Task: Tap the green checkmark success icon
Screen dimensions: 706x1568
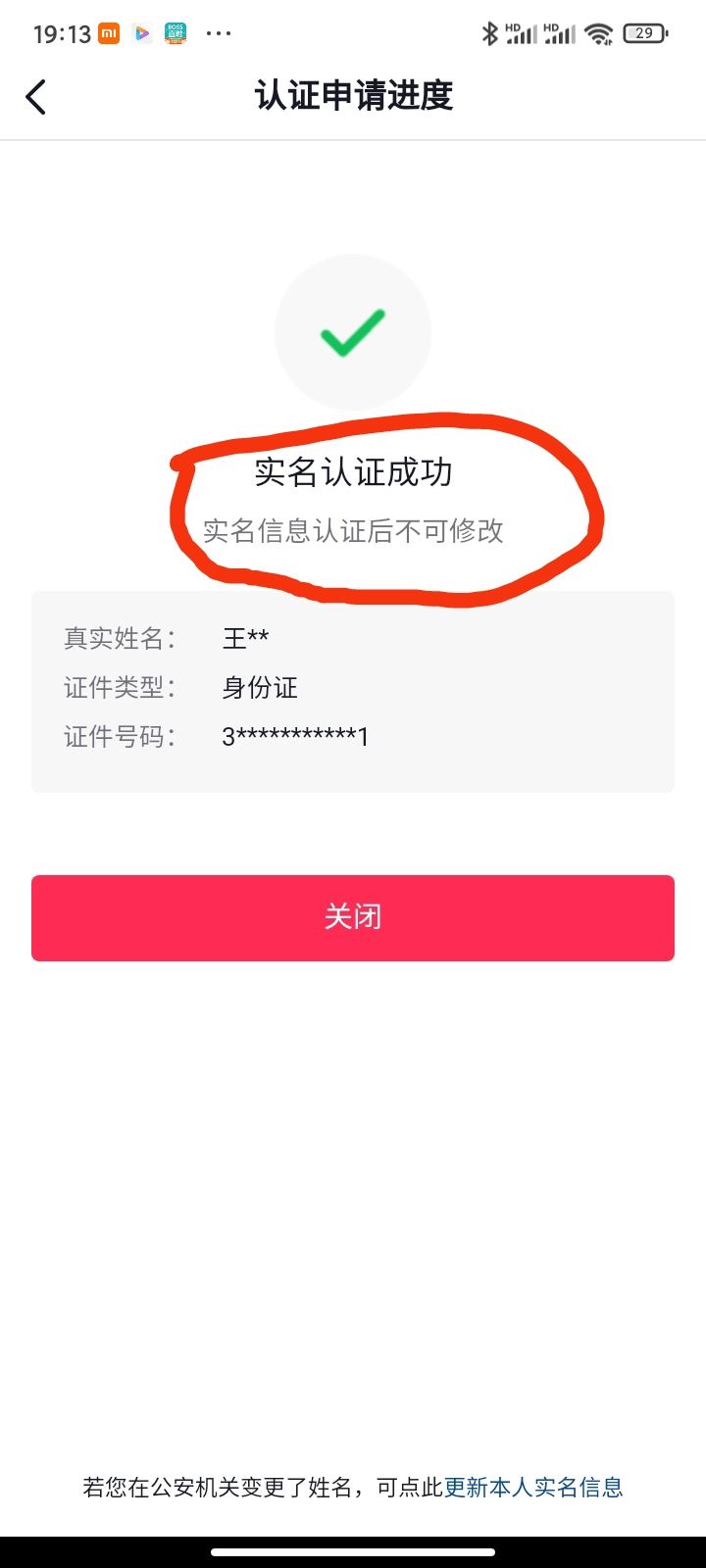Action: [x=352, y=331]
